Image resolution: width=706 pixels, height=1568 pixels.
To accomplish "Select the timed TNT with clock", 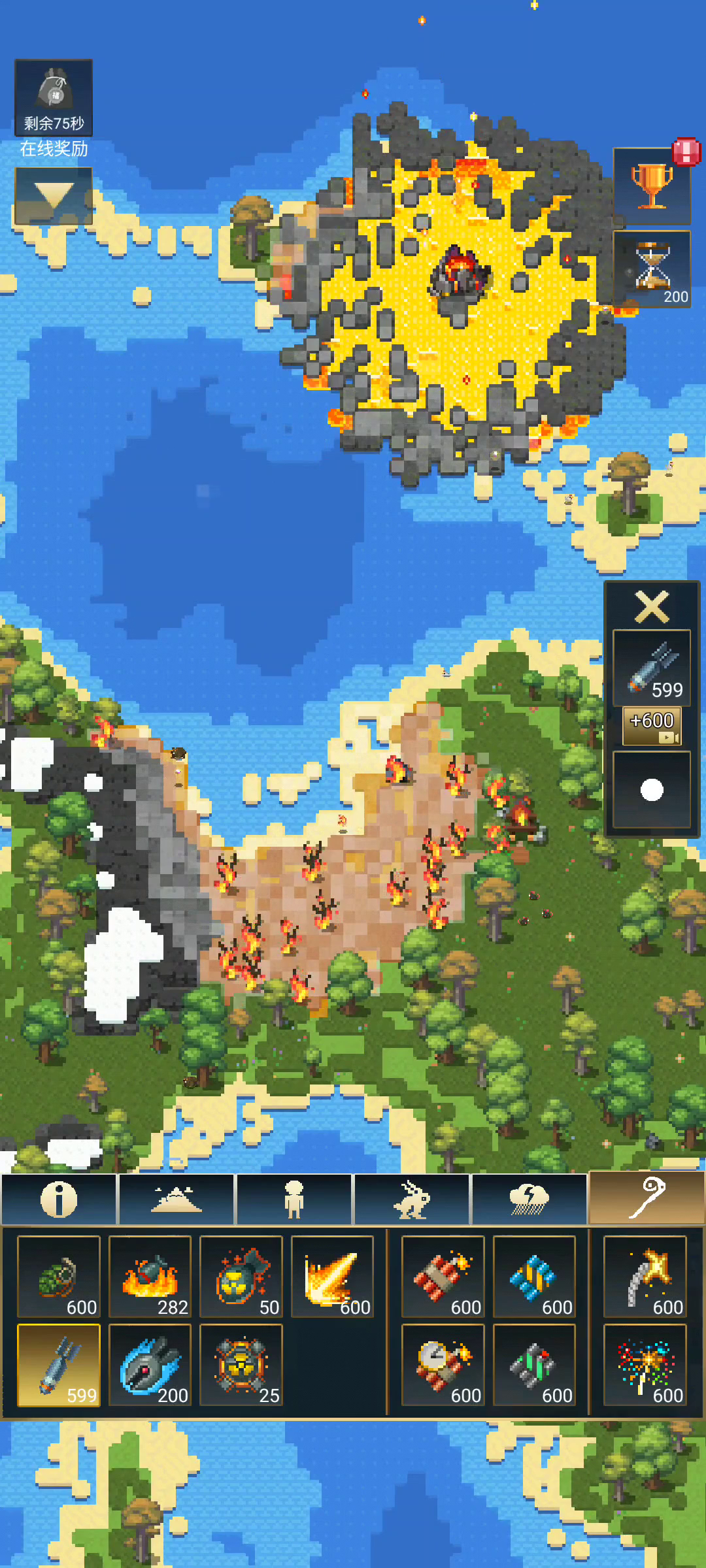I will (443, 1365).
